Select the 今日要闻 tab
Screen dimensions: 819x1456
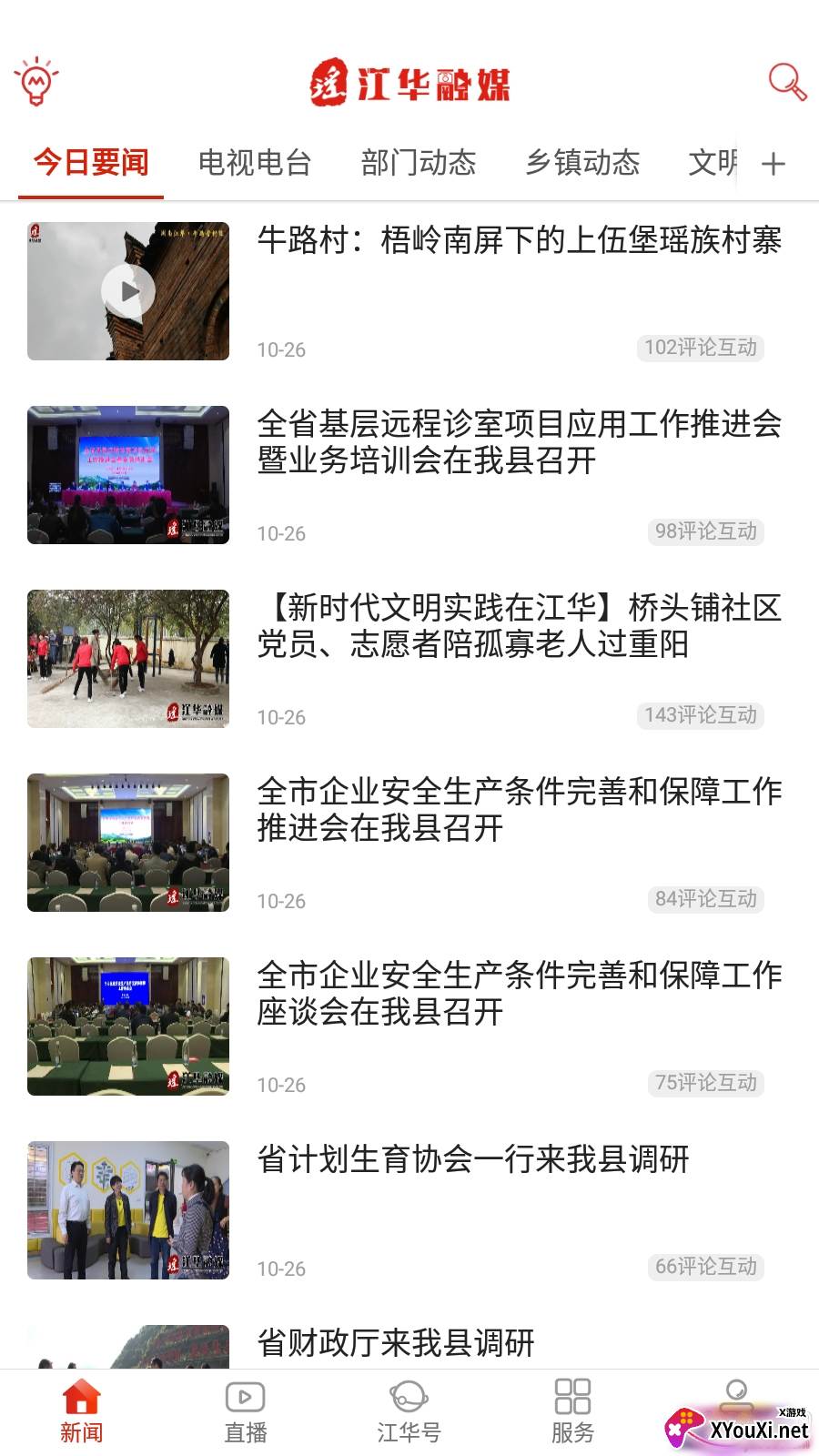tap(91, 163)
